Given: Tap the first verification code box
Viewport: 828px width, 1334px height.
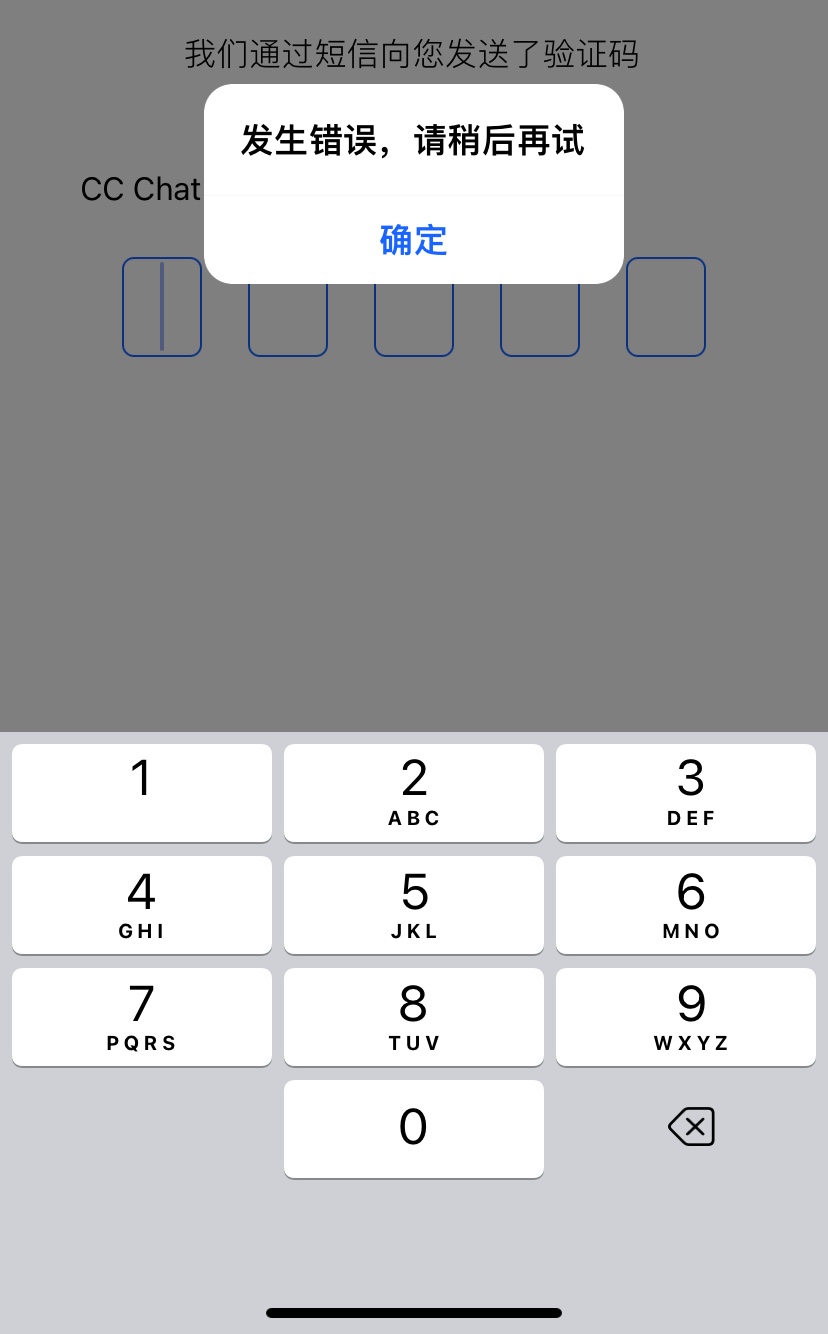Looking at the screenshot, I should [x=162, y=307].
